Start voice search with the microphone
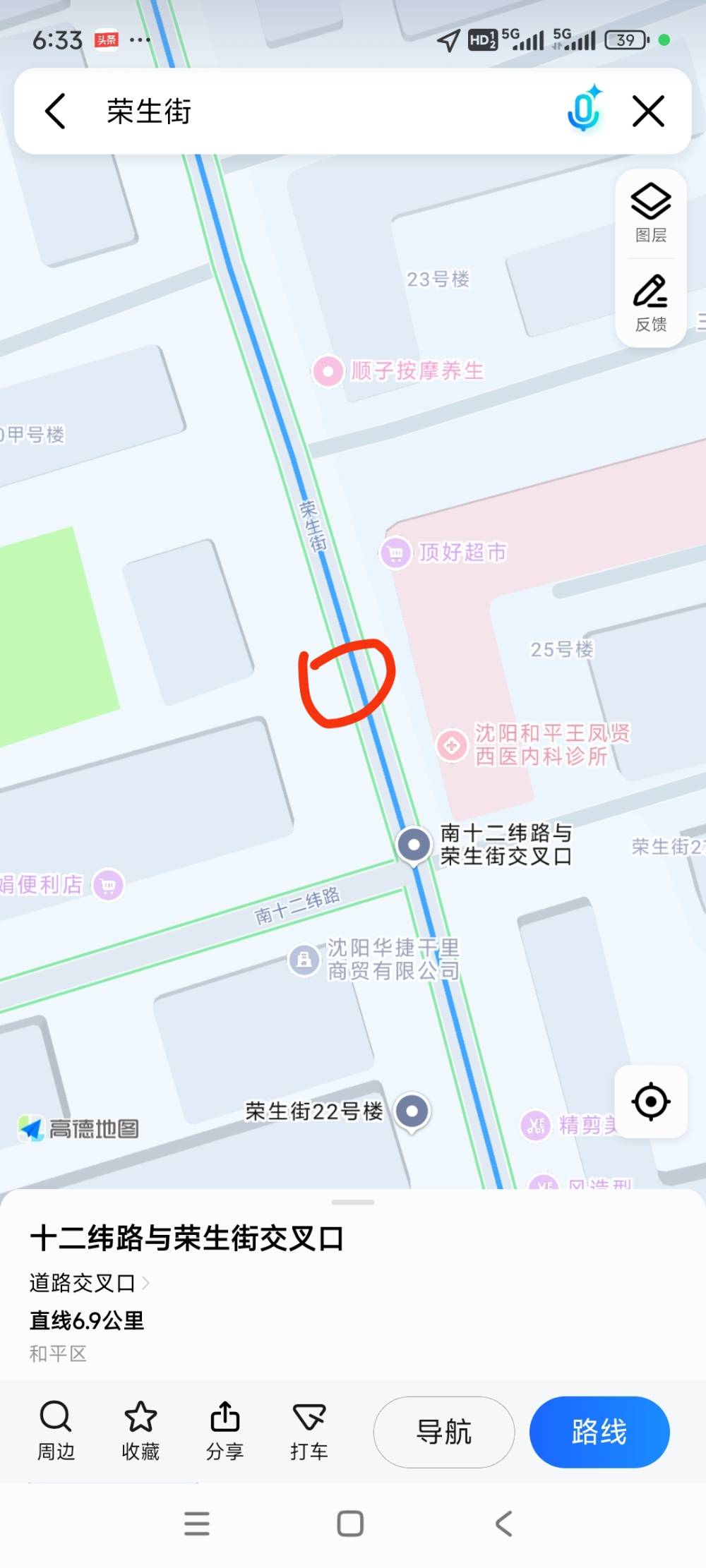This screenshot has width=706, height=1568. point(584,111)
